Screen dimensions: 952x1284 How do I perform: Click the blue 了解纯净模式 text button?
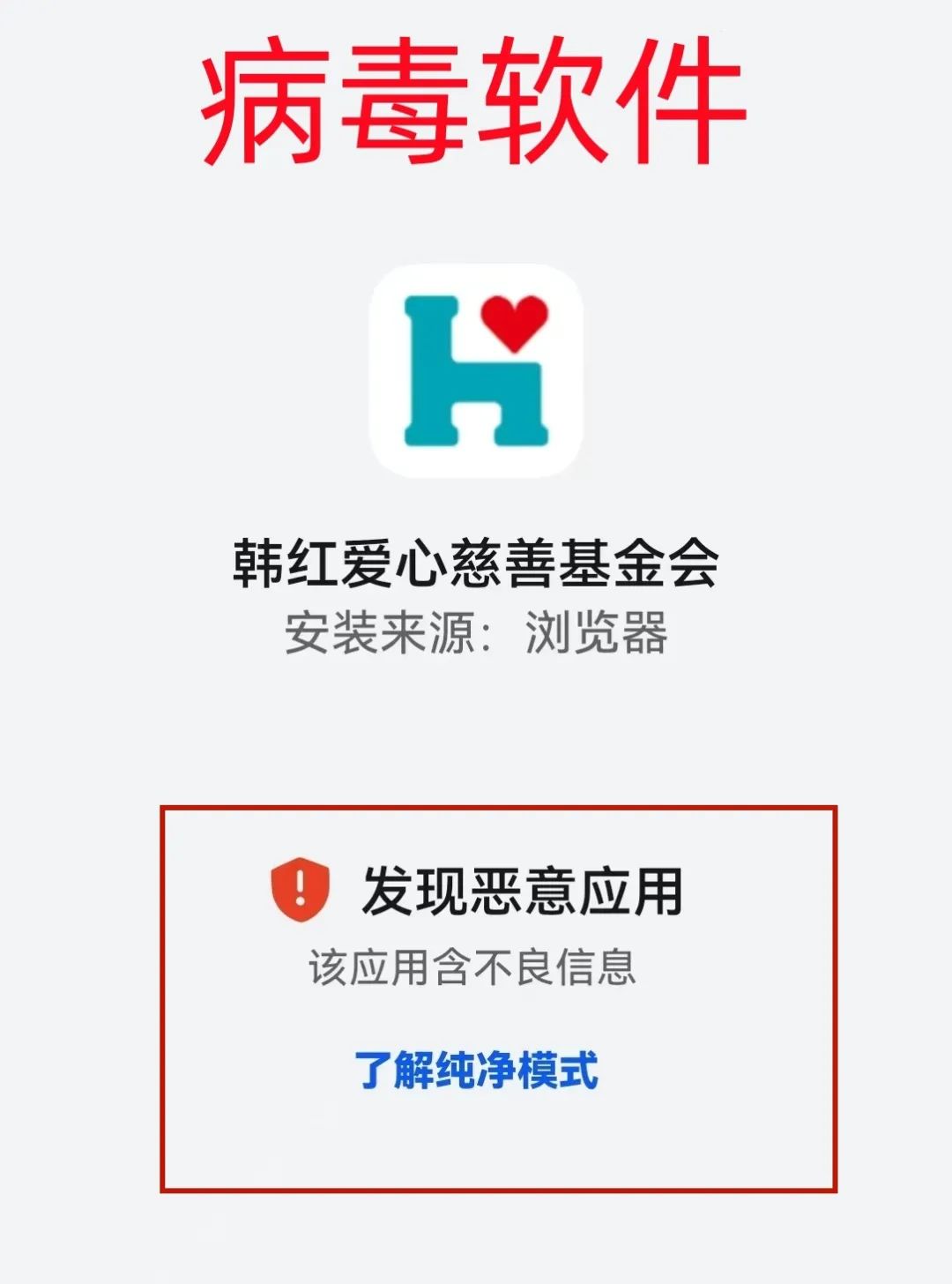(x=476, y=1070)
